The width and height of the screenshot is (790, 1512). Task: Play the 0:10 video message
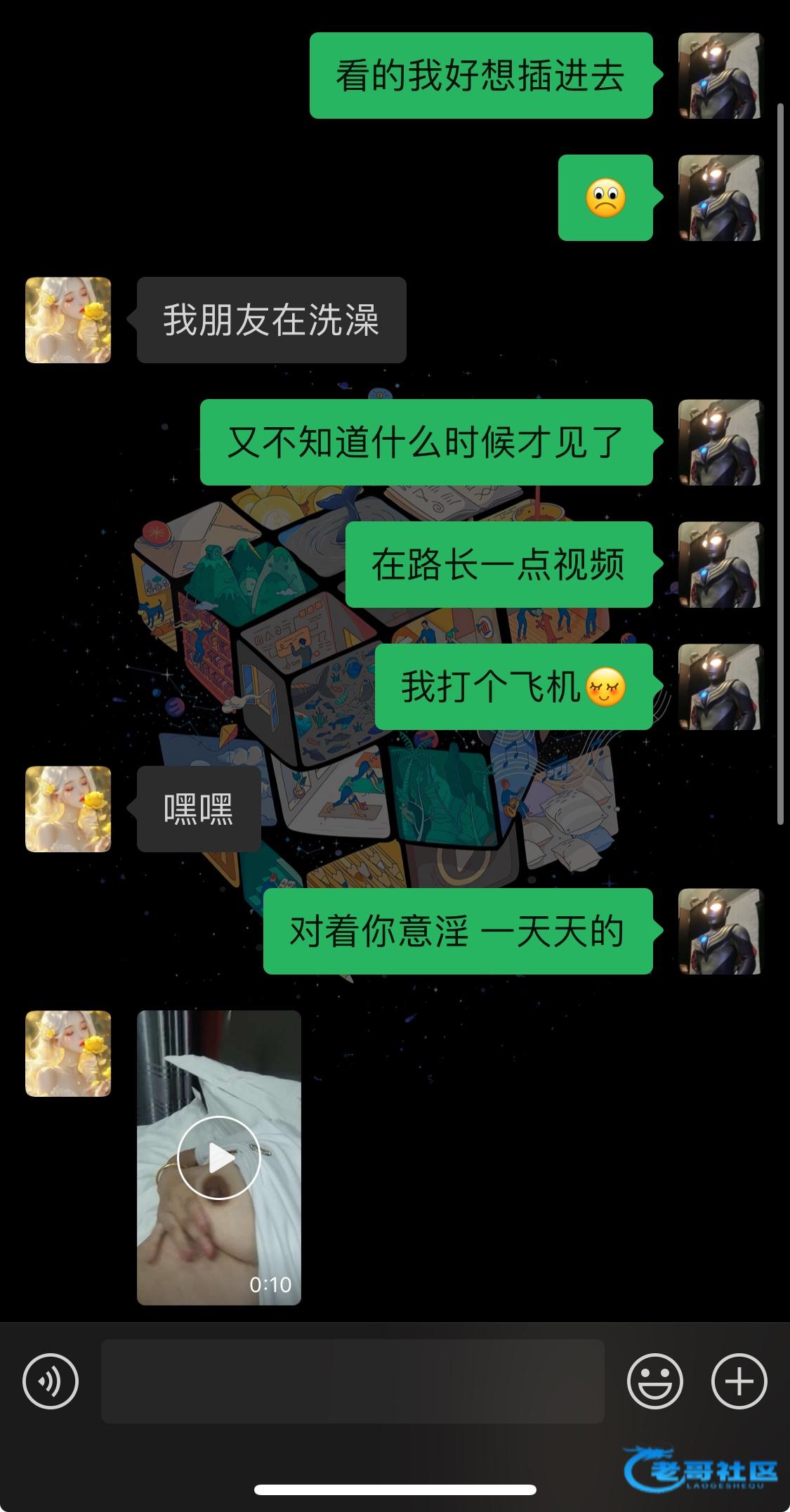219,1157
